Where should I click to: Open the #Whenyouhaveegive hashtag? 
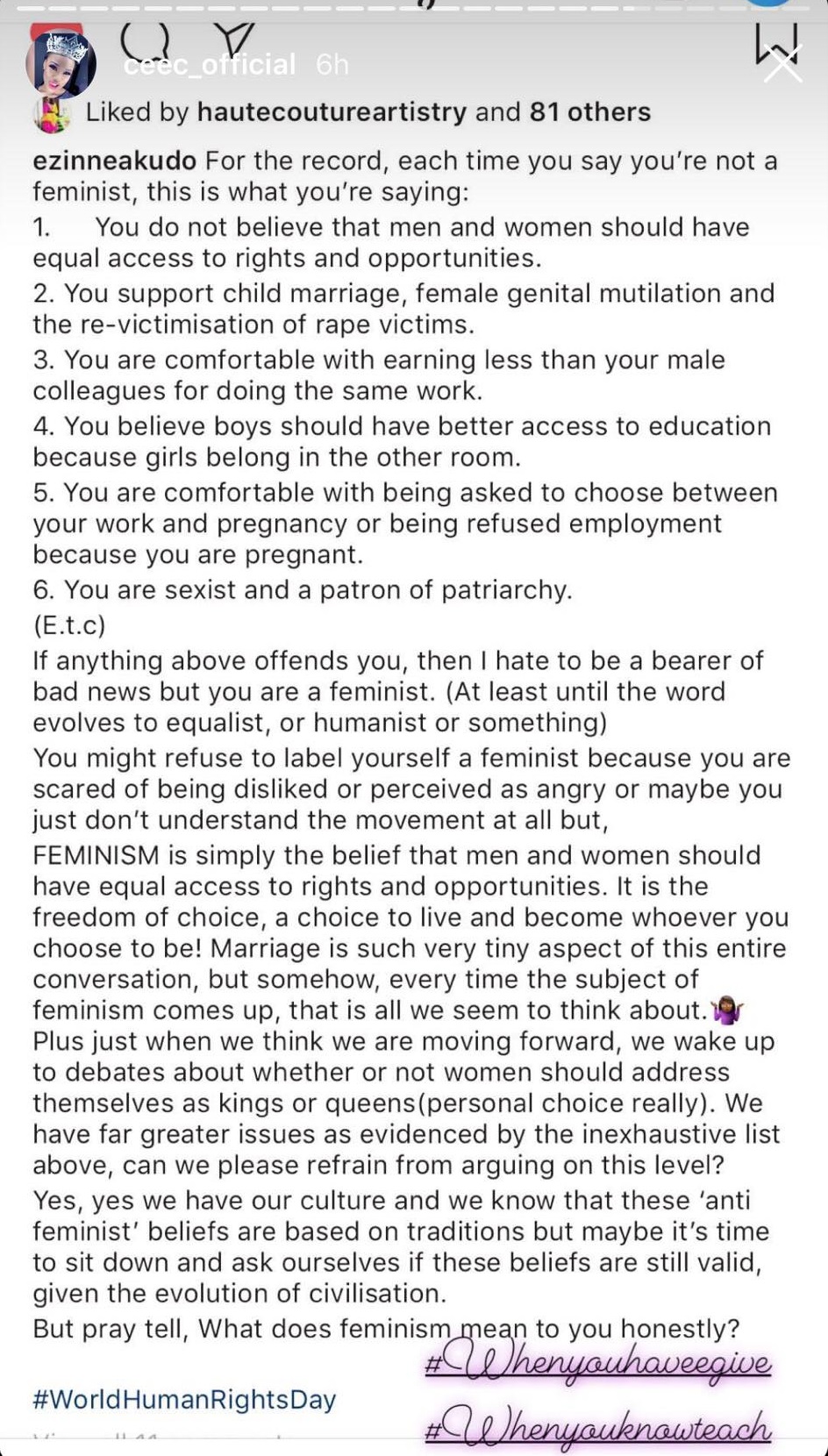pyautogui.click(x=598, y=1364)
